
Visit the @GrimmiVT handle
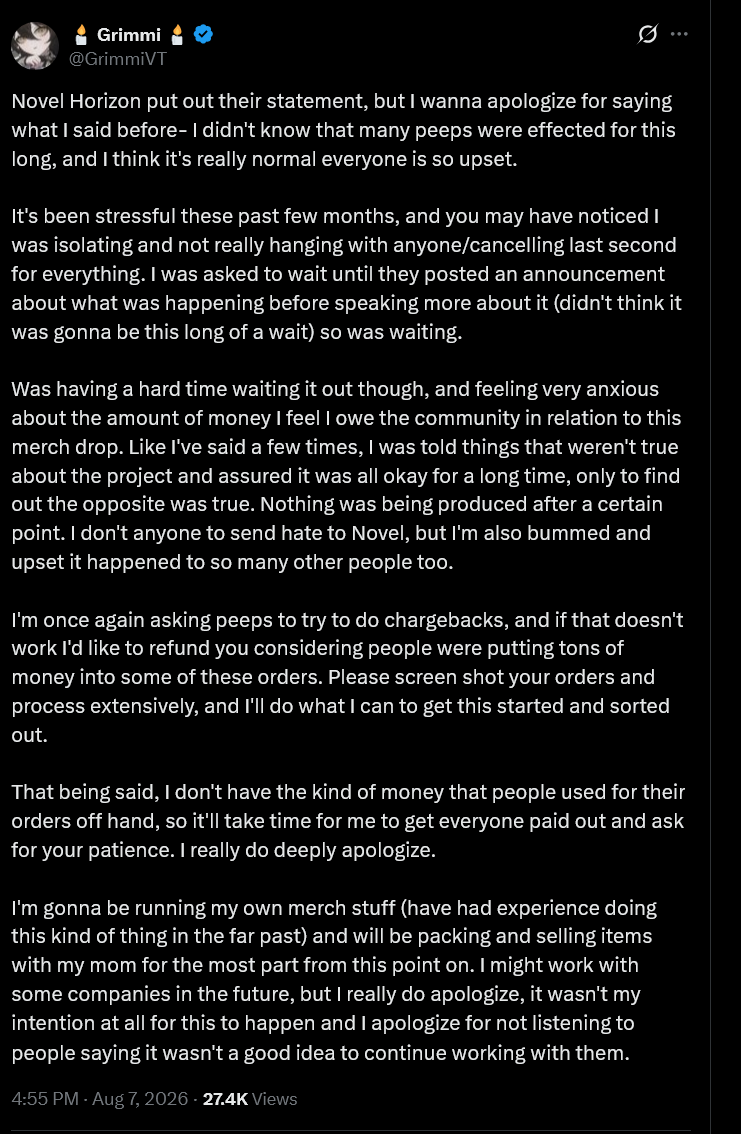[117, 59]
